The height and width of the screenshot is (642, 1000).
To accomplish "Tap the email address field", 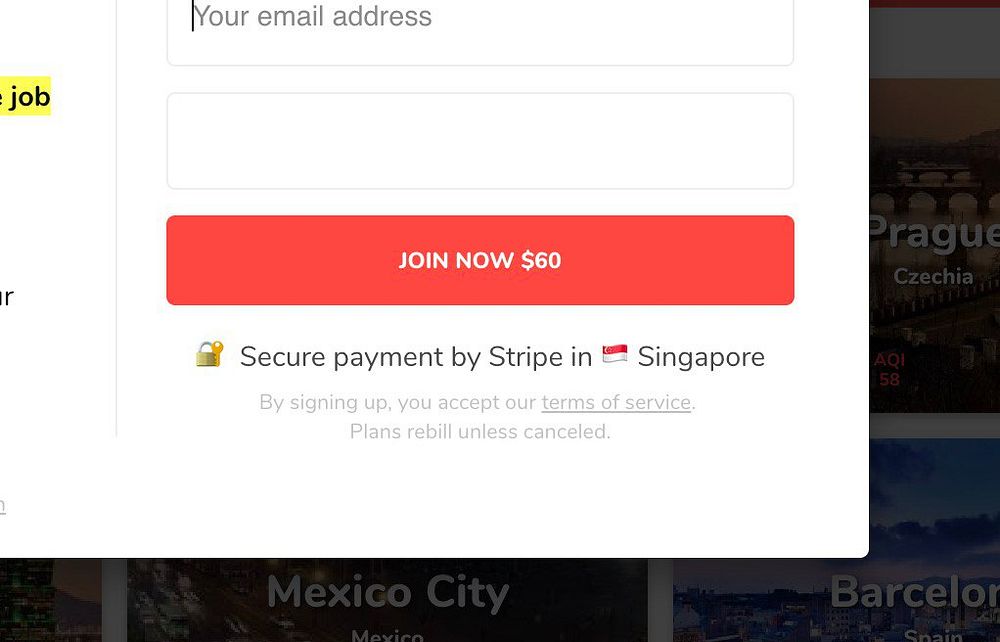I will [480, 24].
